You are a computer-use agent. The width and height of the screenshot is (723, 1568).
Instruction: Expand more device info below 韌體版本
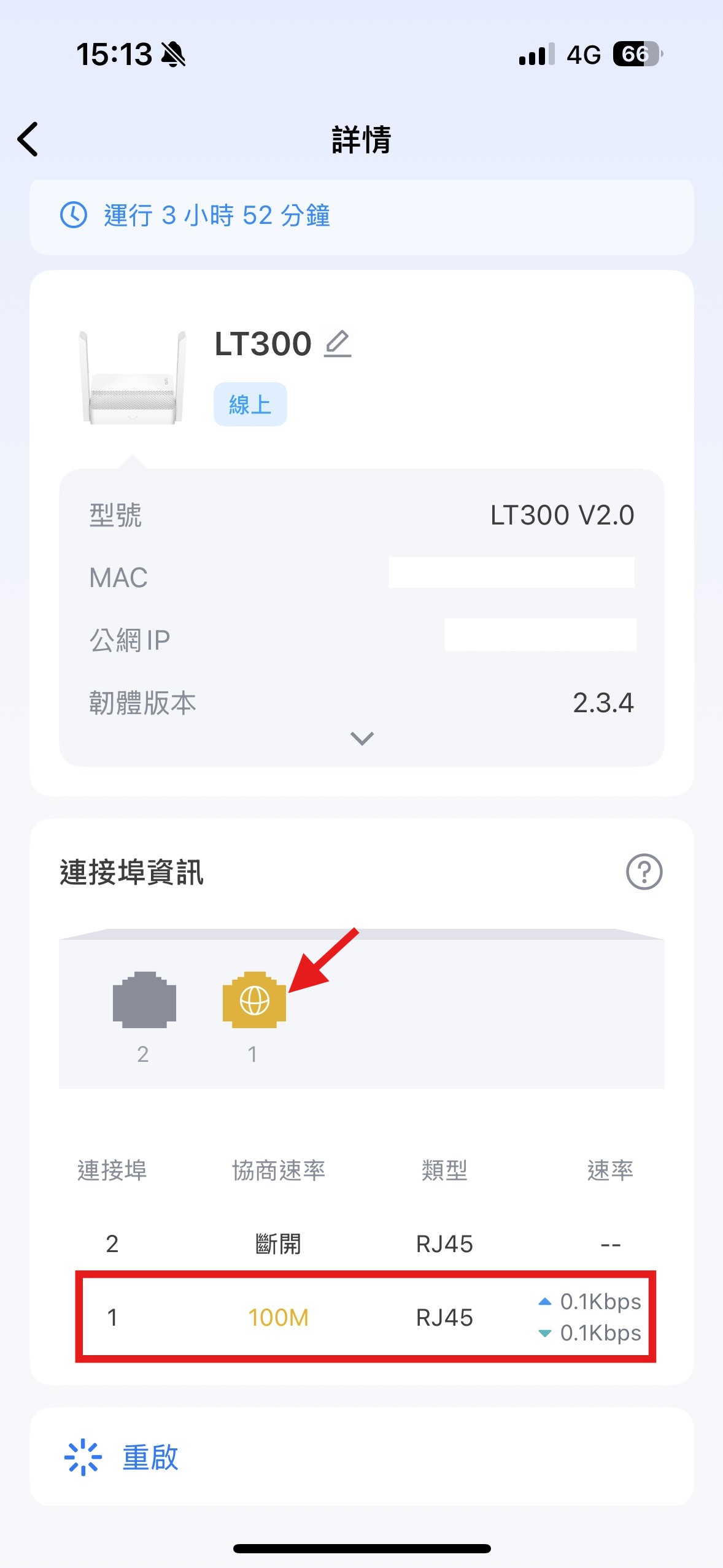[361, 739]
